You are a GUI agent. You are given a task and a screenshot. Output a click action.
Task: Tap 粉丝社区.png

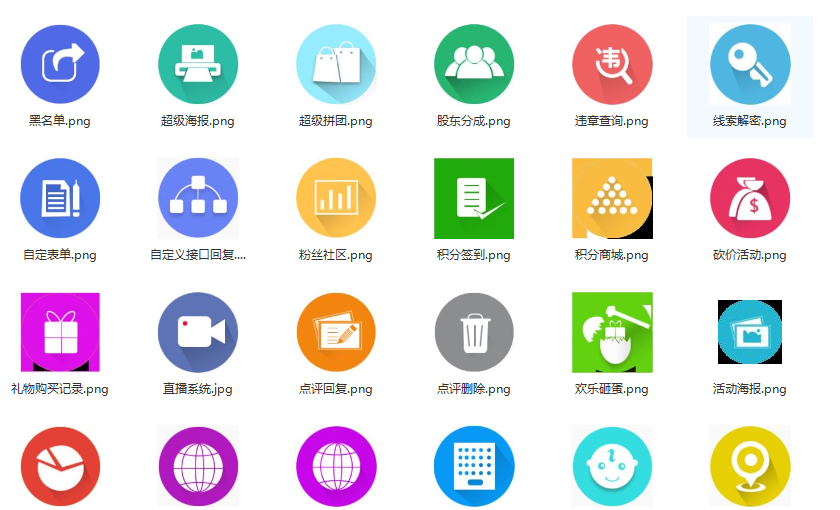336,198
